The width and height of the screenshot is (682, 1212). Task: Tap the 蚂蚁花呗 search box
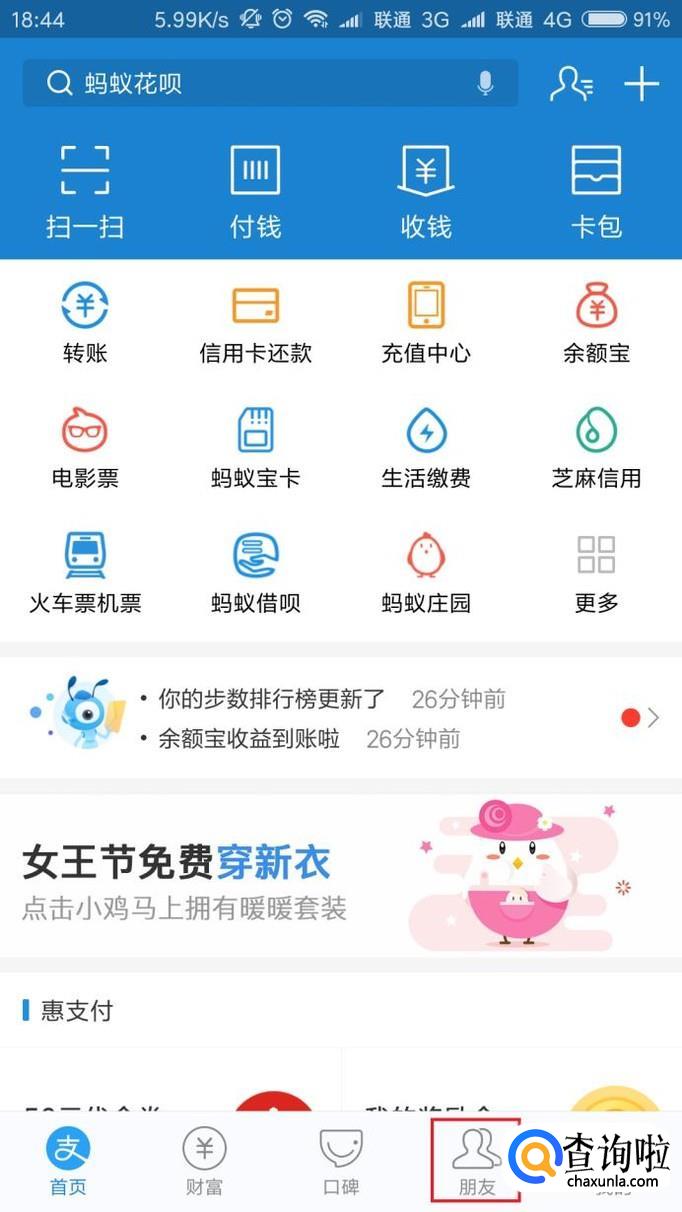pos(250,83)
